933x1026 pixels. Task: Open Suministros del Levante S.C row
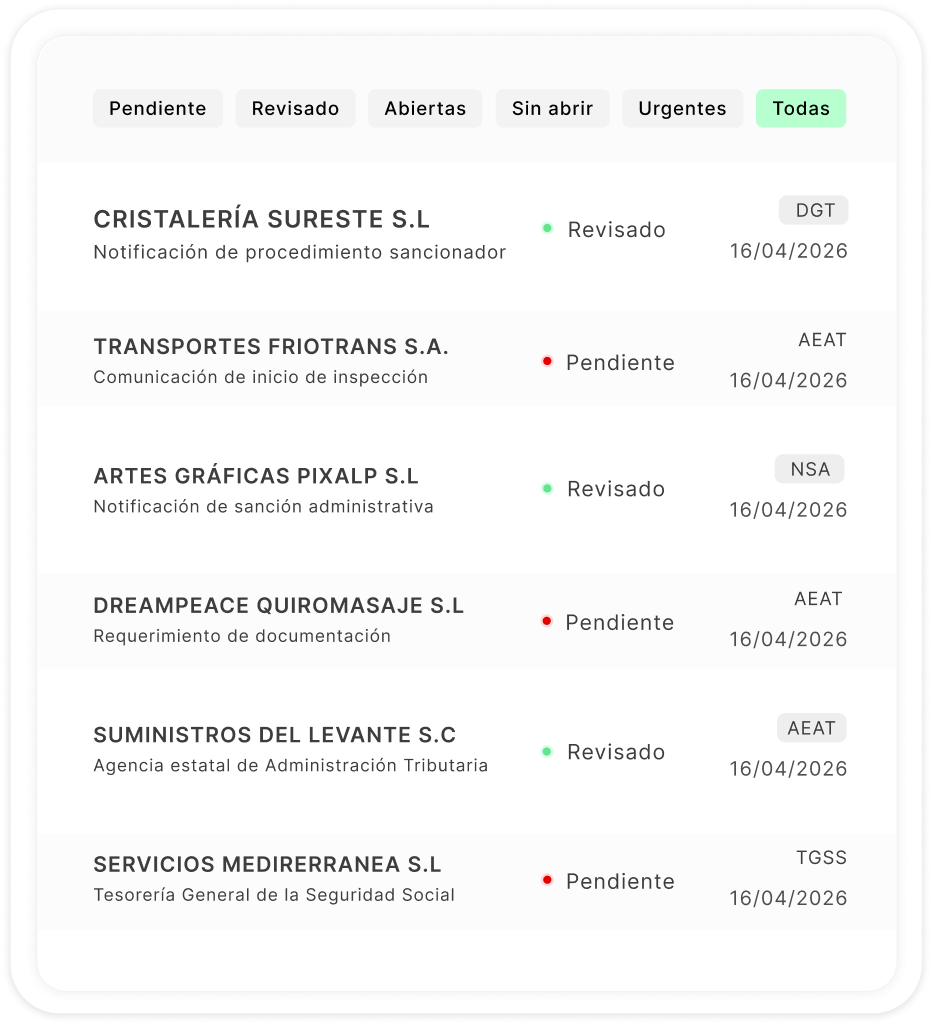tap(274, 735)
